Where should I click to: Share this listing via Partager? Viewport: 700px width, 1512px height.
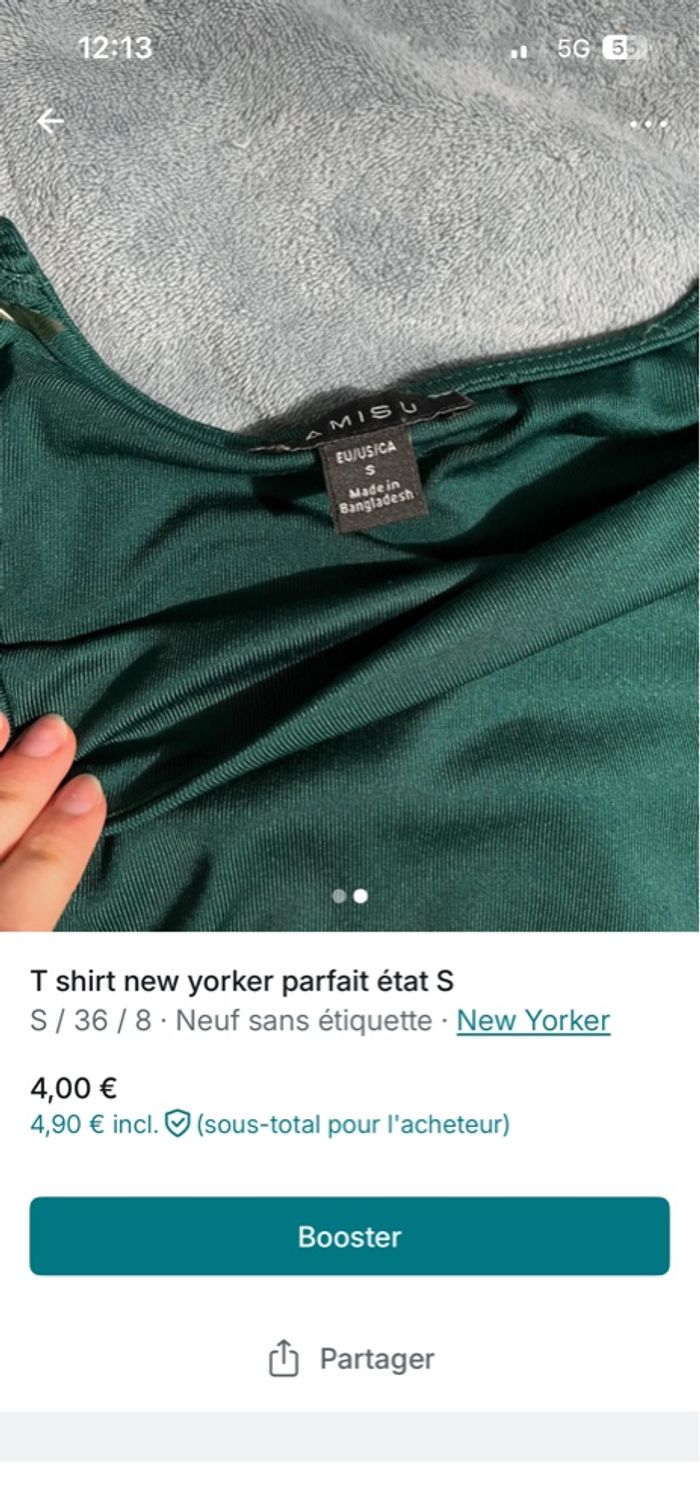pyautogui.click(x=350, y=1359)
